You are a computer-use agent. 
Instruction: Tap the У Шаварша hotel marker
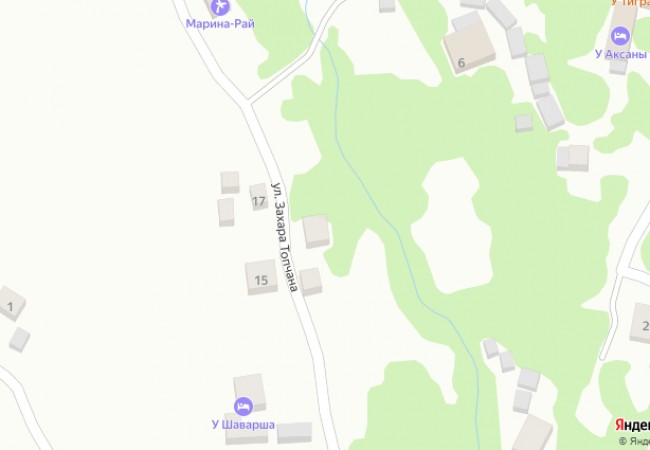[242, 407]
